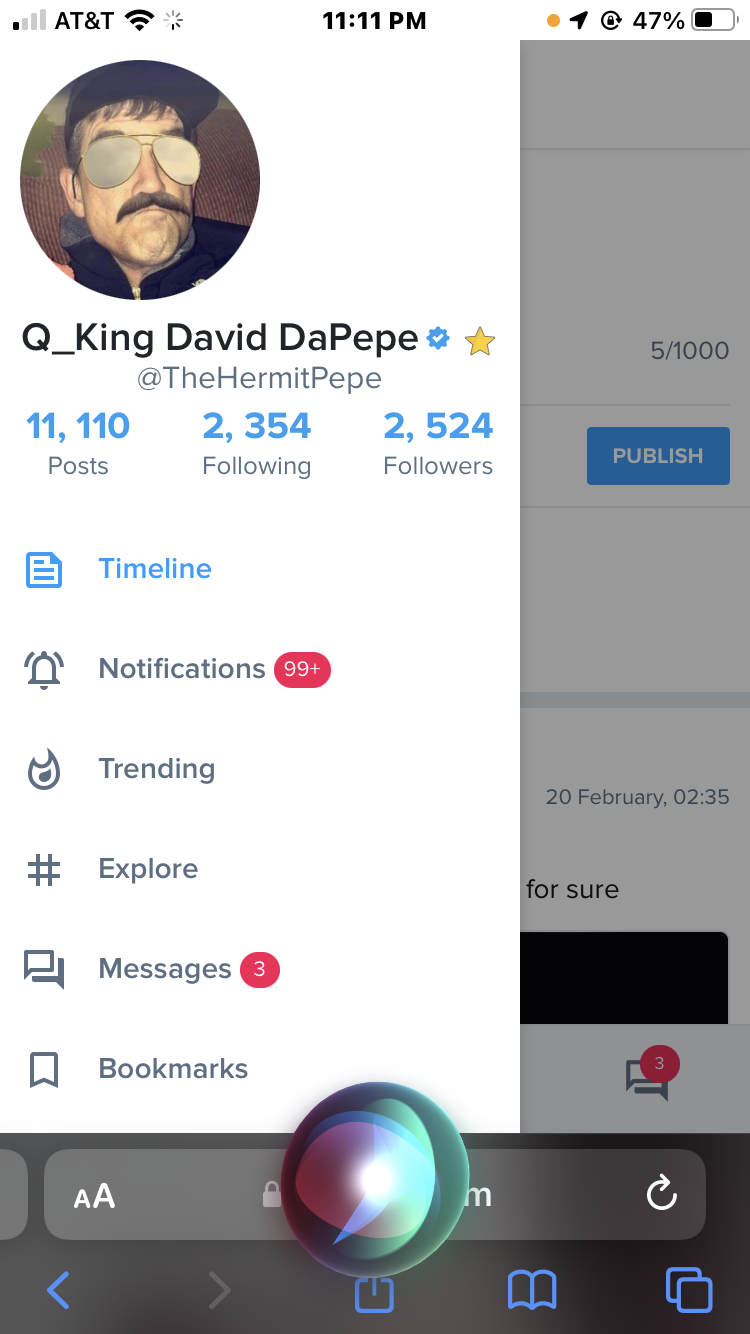
Task: Open Messages with 3 unread
Action: coord(165,969)
